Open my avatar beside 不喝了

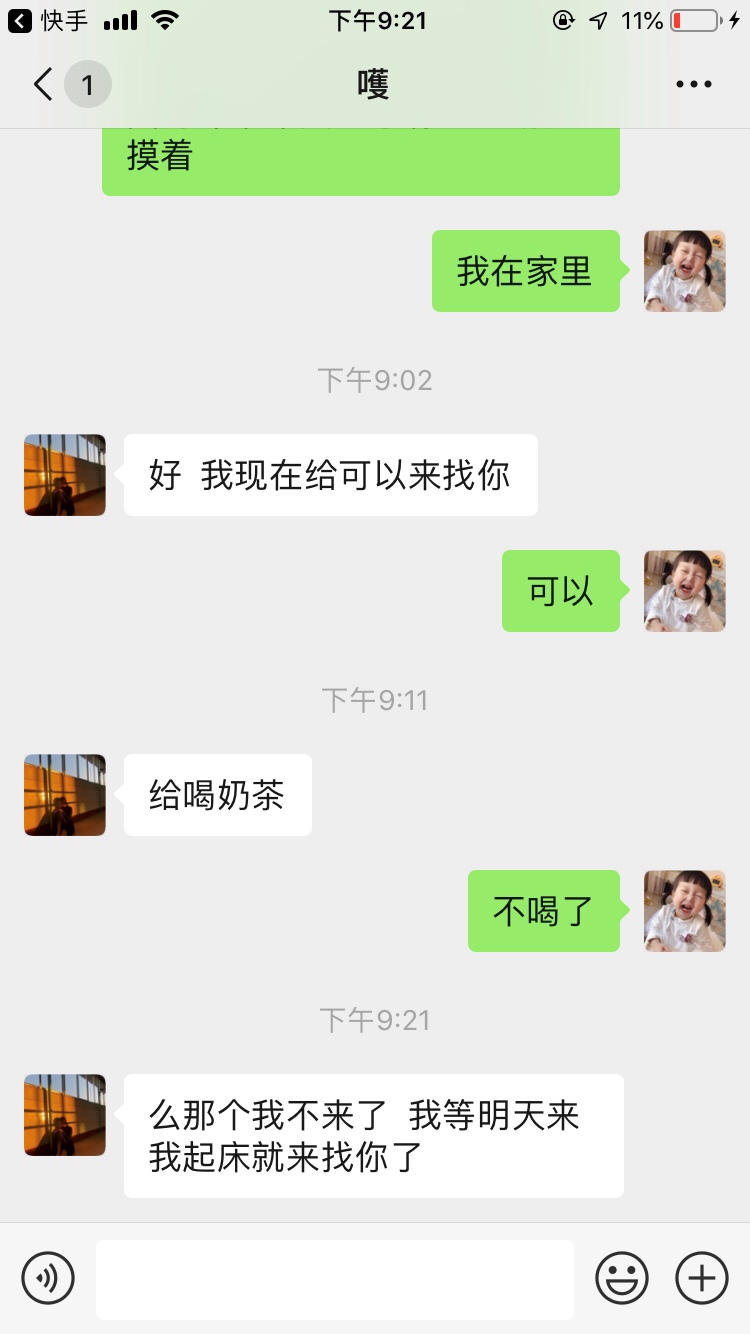[x=685, y=911]
